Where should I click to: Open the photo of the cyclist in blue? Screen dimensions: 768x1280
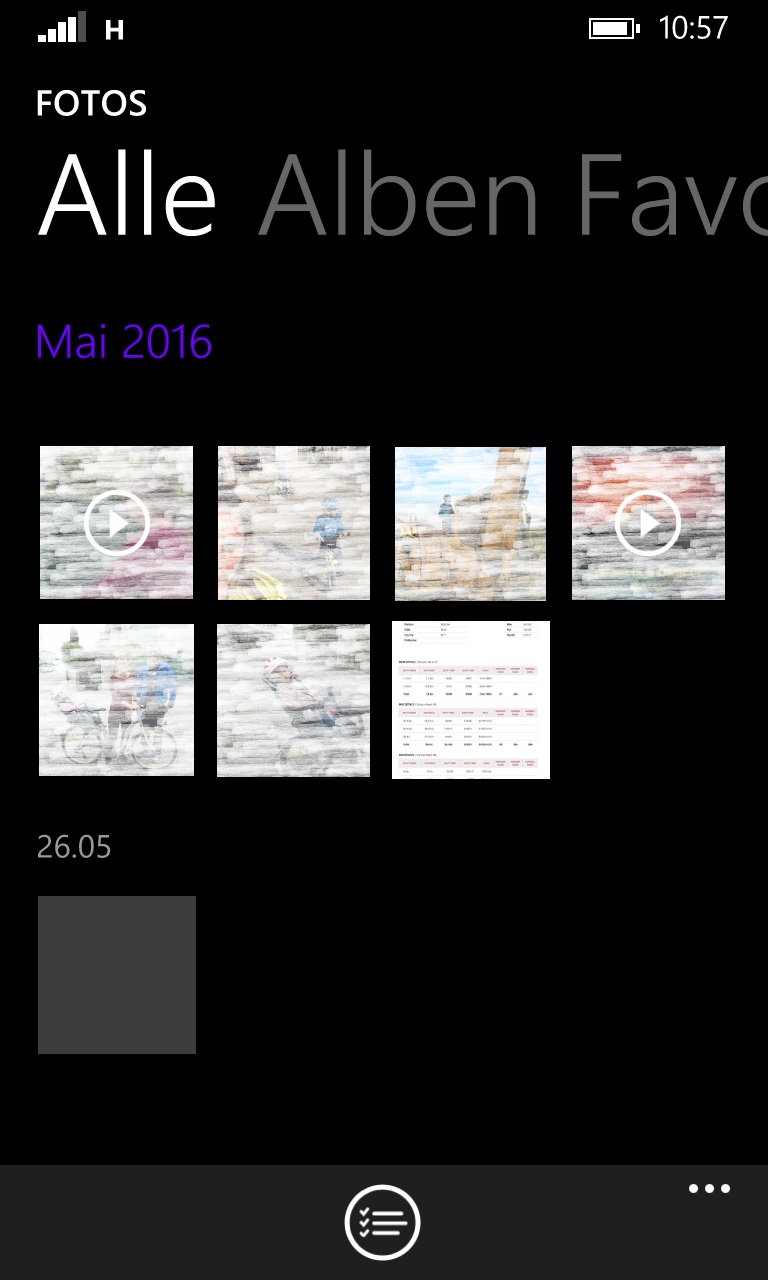(294, 522)
